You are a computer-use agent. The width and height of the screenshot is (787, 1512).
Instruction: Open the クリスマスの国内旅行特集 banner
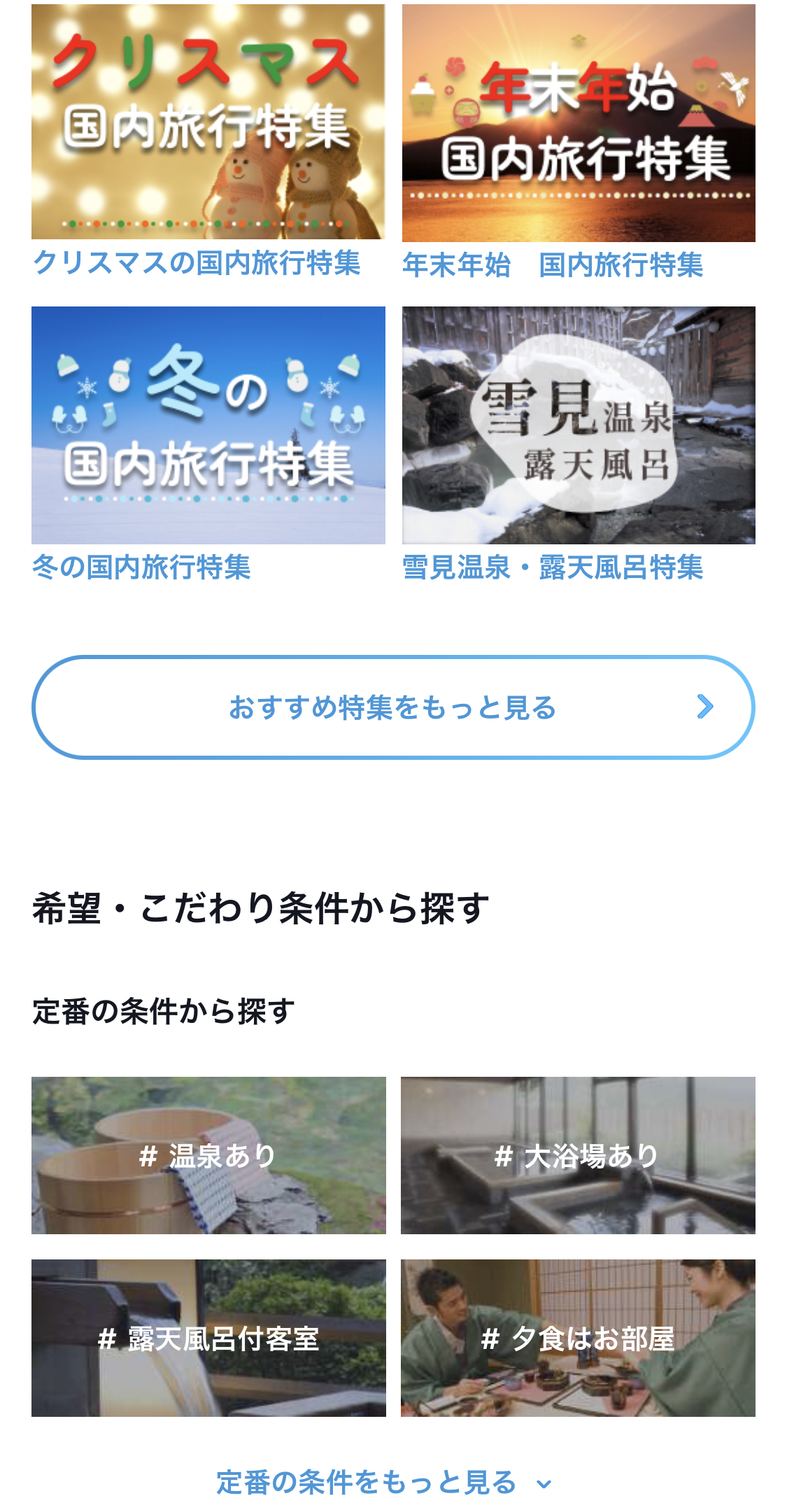tap(208, 122)
